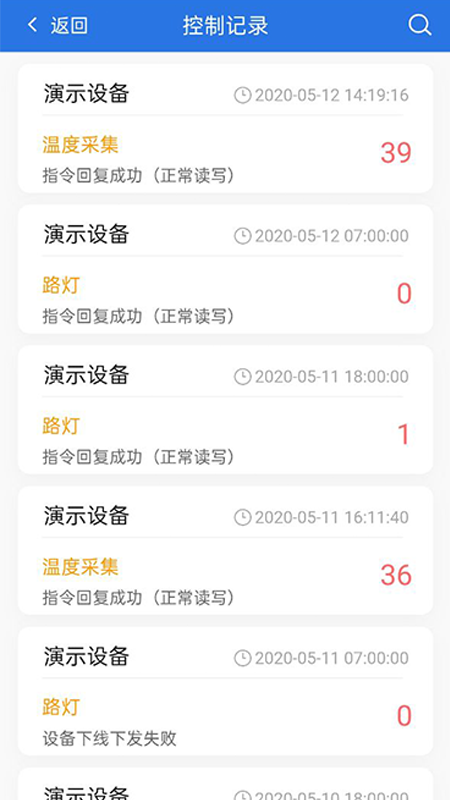Open the search icon in header
This screenshot has width=450, height=800.
(x=420, y=25)
